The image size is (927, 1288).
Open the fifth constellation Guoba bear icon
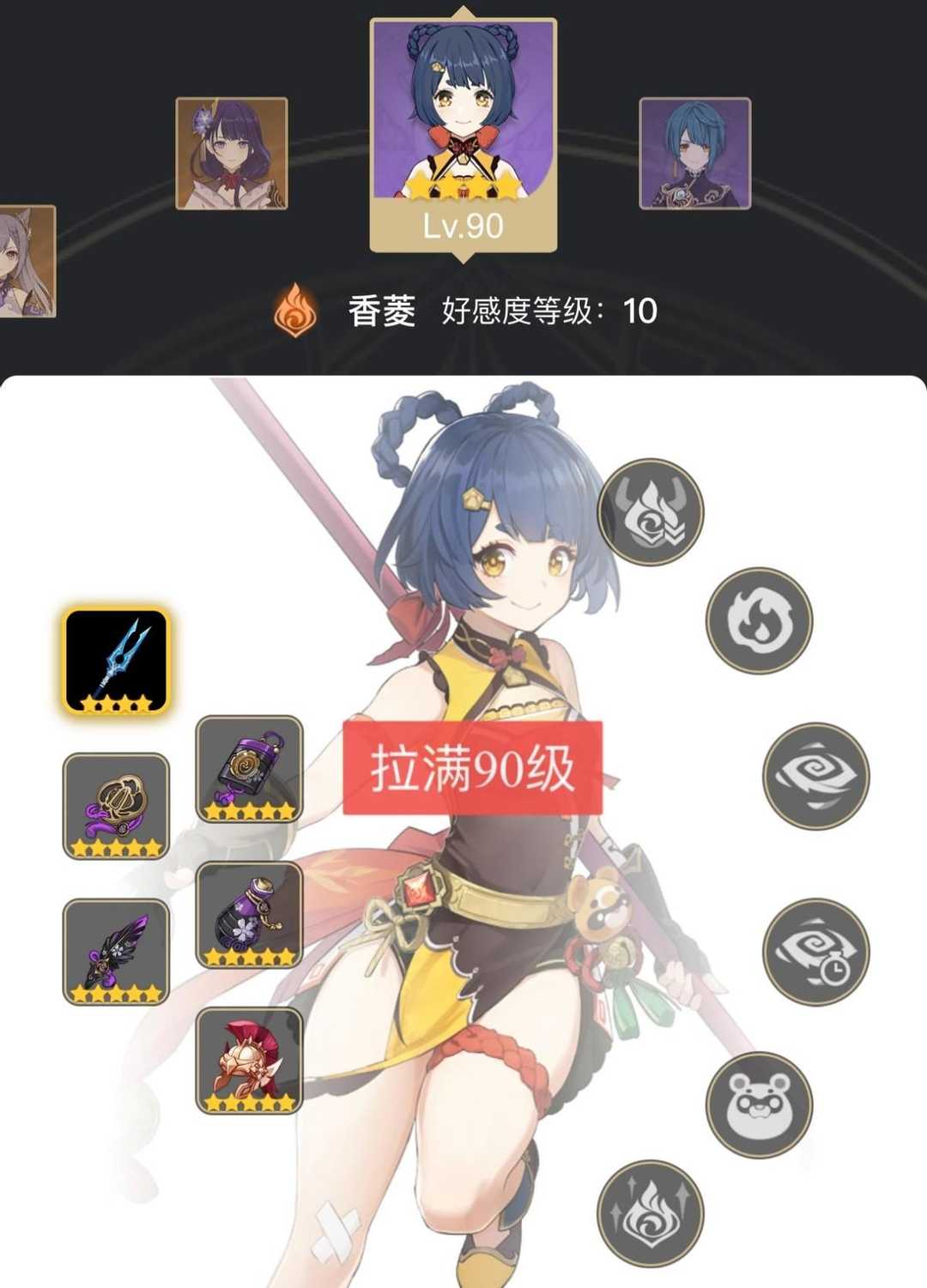tap(759, 1105)
